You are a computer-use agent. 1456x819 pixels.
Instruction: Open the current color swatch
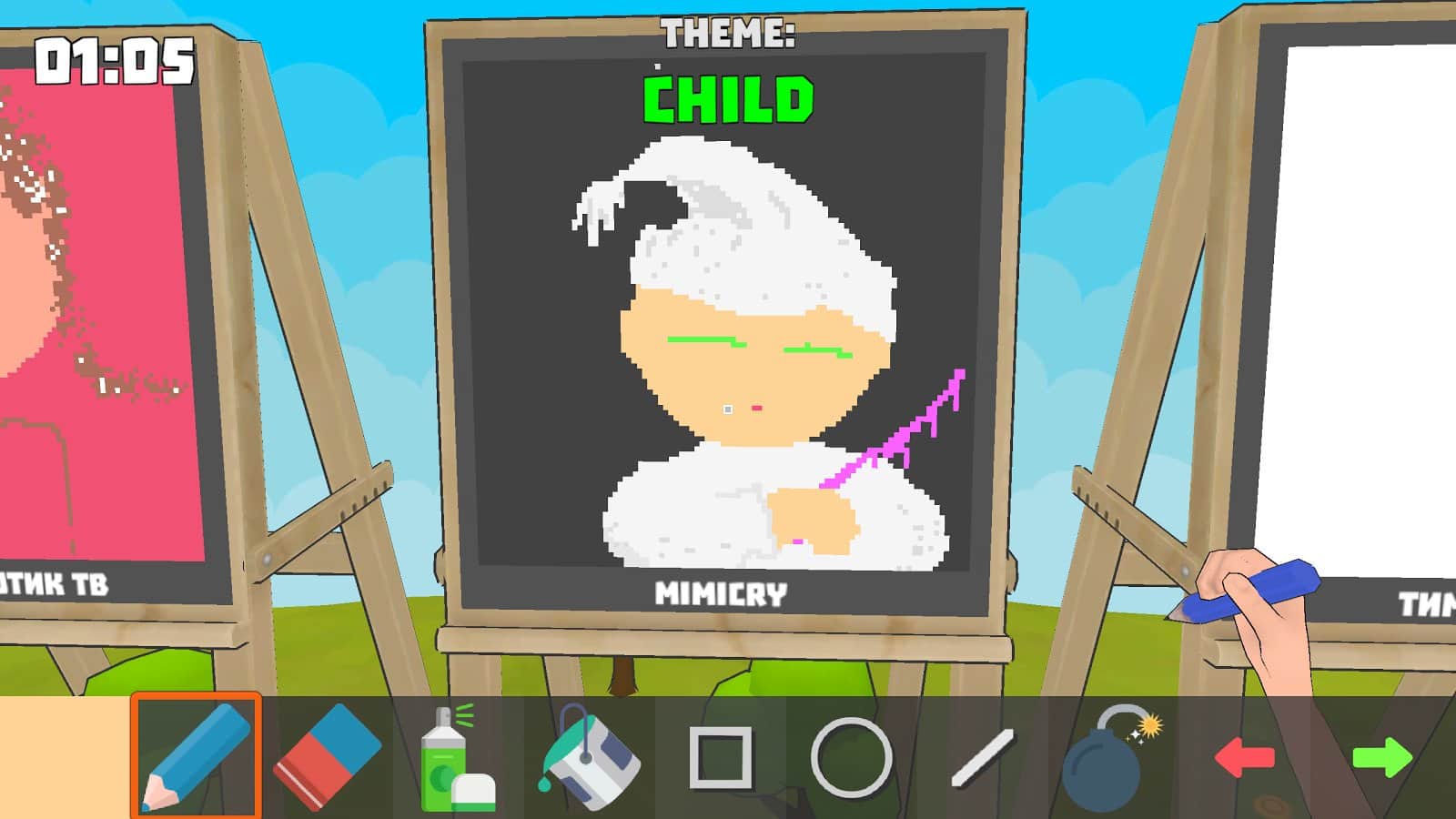tap(62, 757)
